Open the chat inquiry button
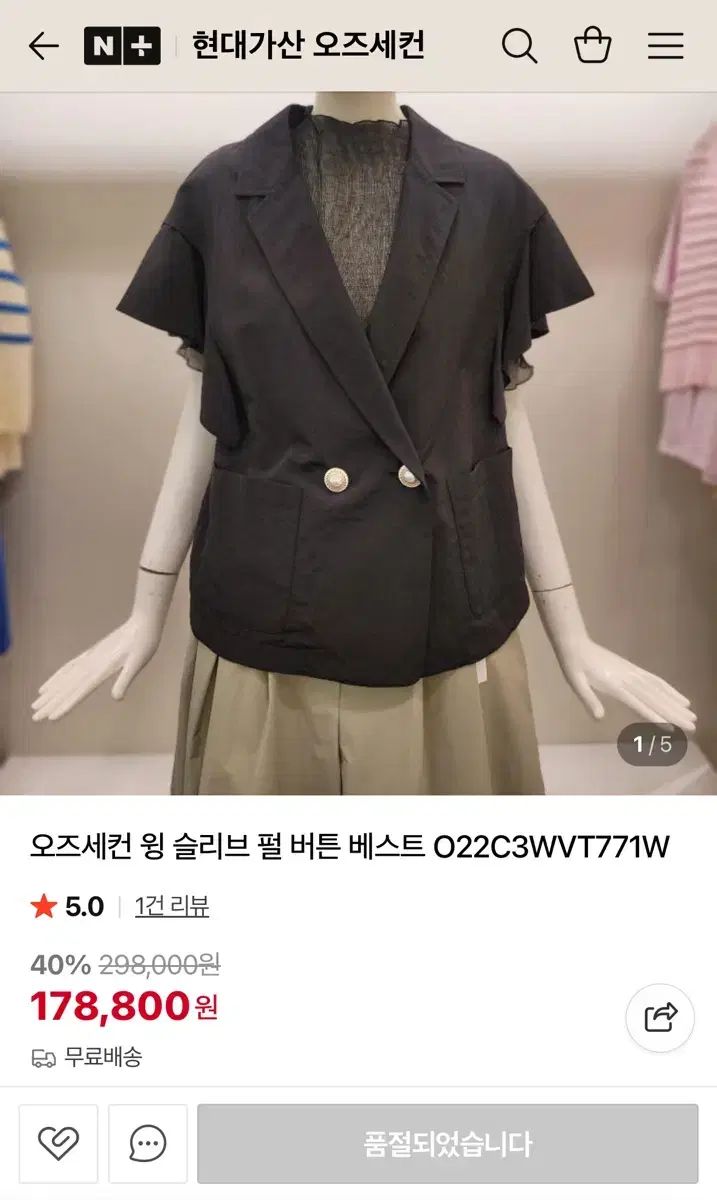This screenshot has width=717, height=1200. (x=148, y=1143)
